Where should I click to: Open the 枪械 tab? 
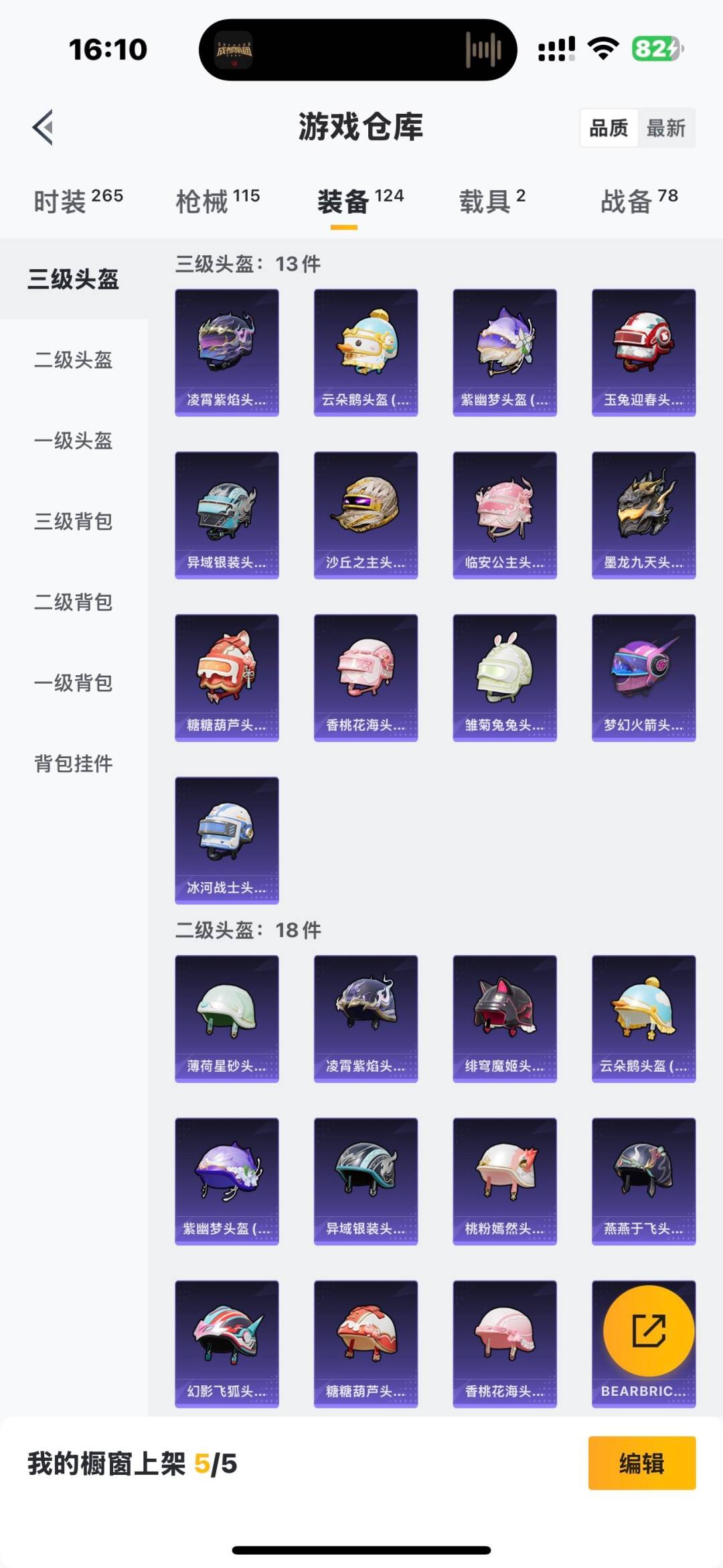tap(218, 200)
